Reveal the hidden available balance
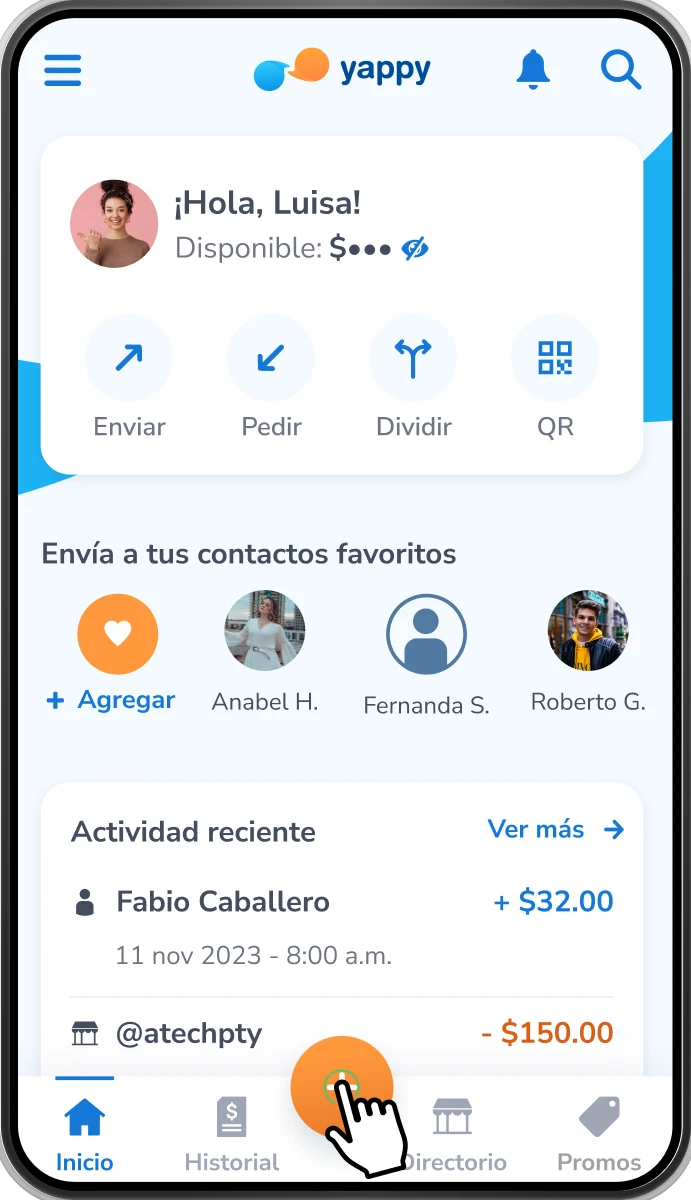 [415, 249]
